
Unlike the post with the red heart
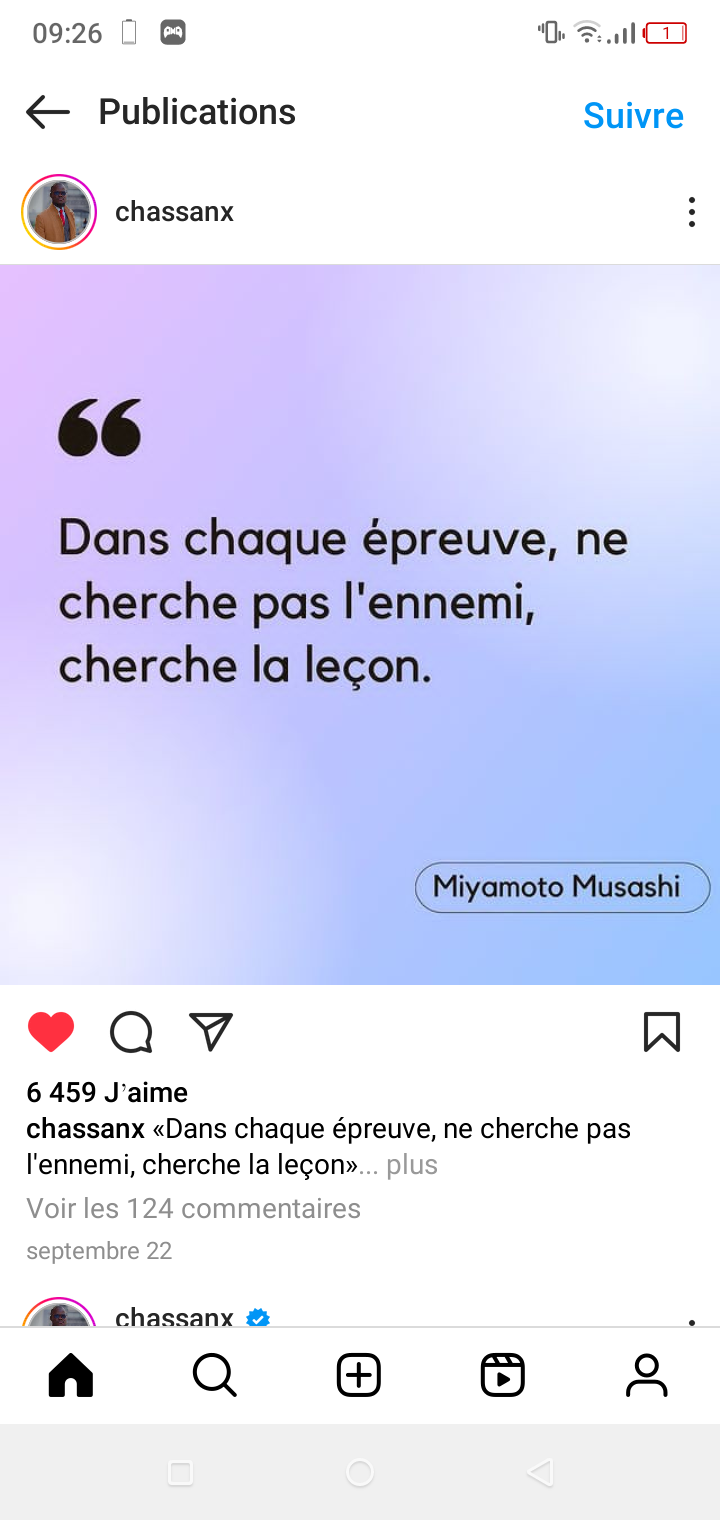tap(51, 1032)
